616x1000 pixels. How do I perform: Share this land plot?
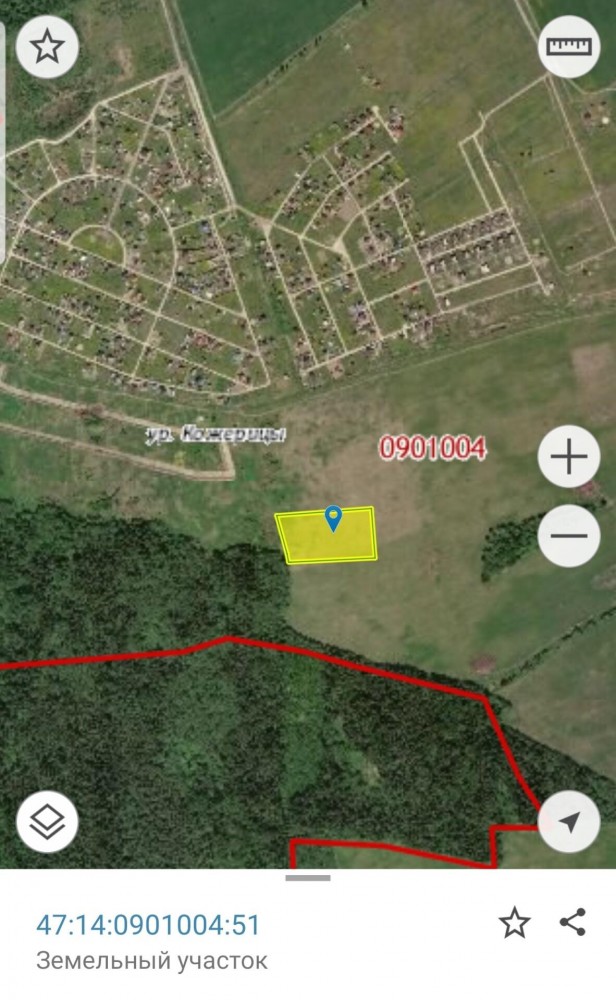[x=573, y=922]
